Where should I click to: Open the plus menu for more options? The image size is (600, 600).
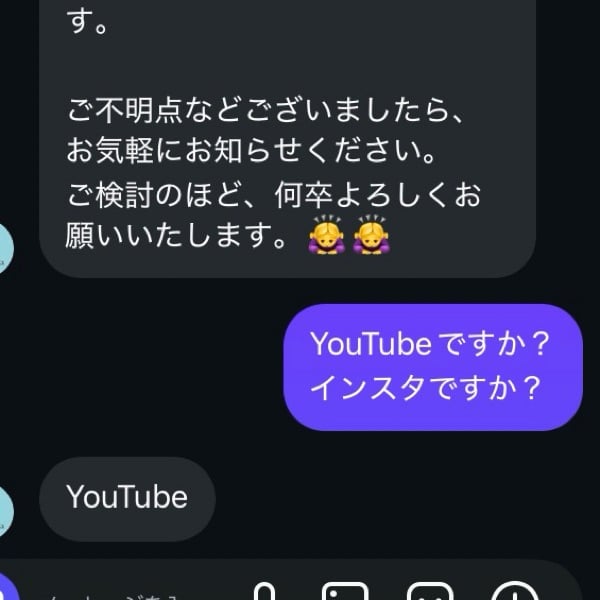point(515,593)
